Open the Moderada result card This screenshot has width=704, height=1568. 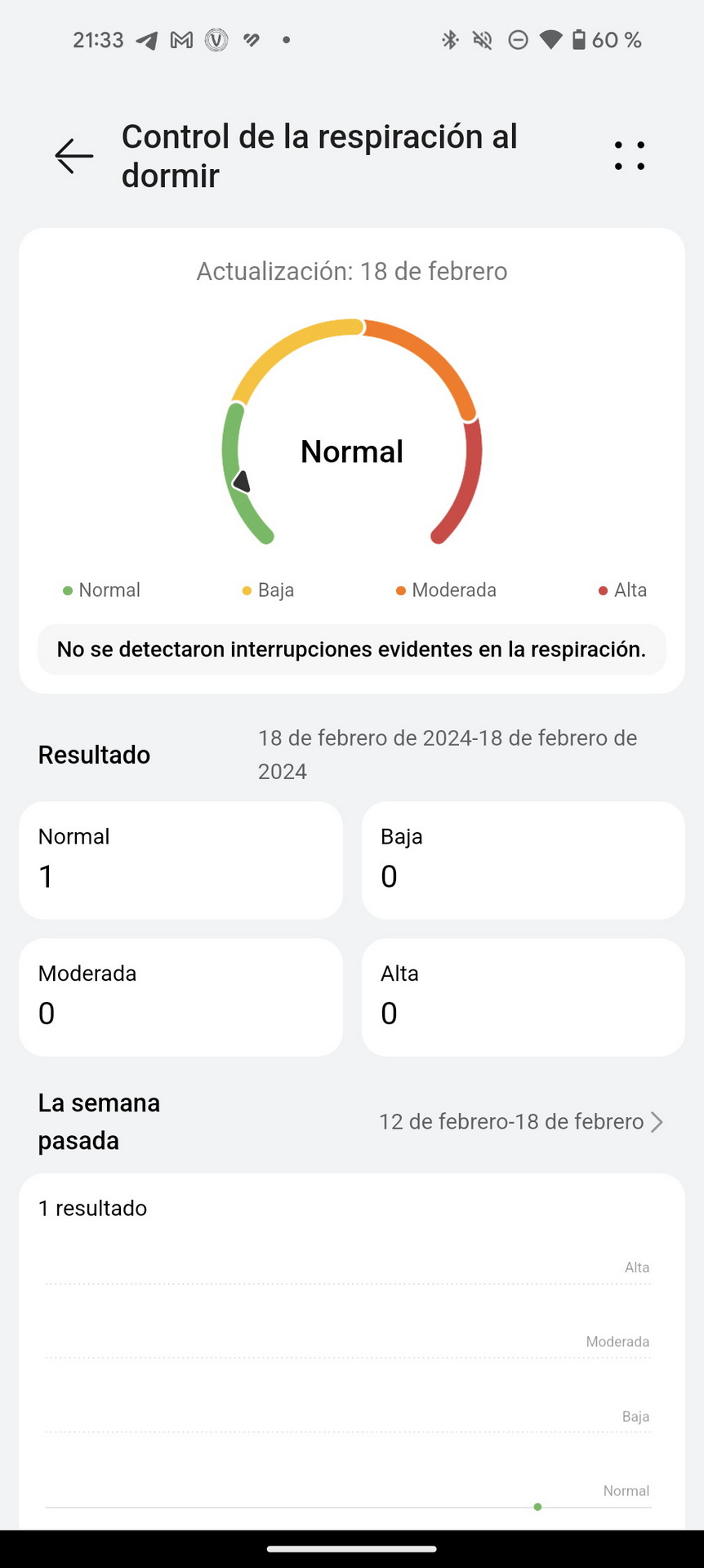click(180, 996)
